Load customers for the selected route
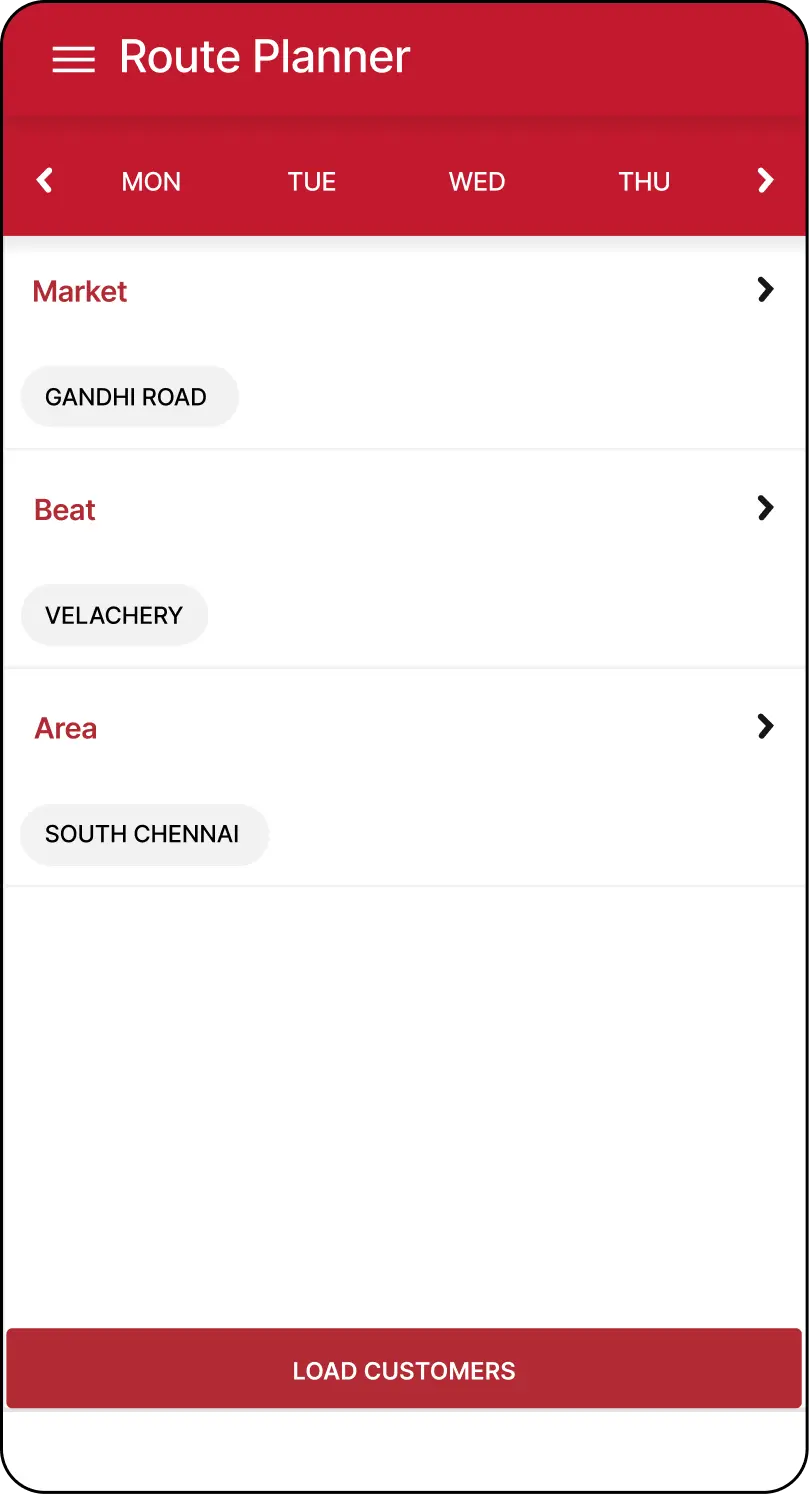The width and height of the screenshot is (809, 1494). pyautogui.click(x=404, y=1370)
